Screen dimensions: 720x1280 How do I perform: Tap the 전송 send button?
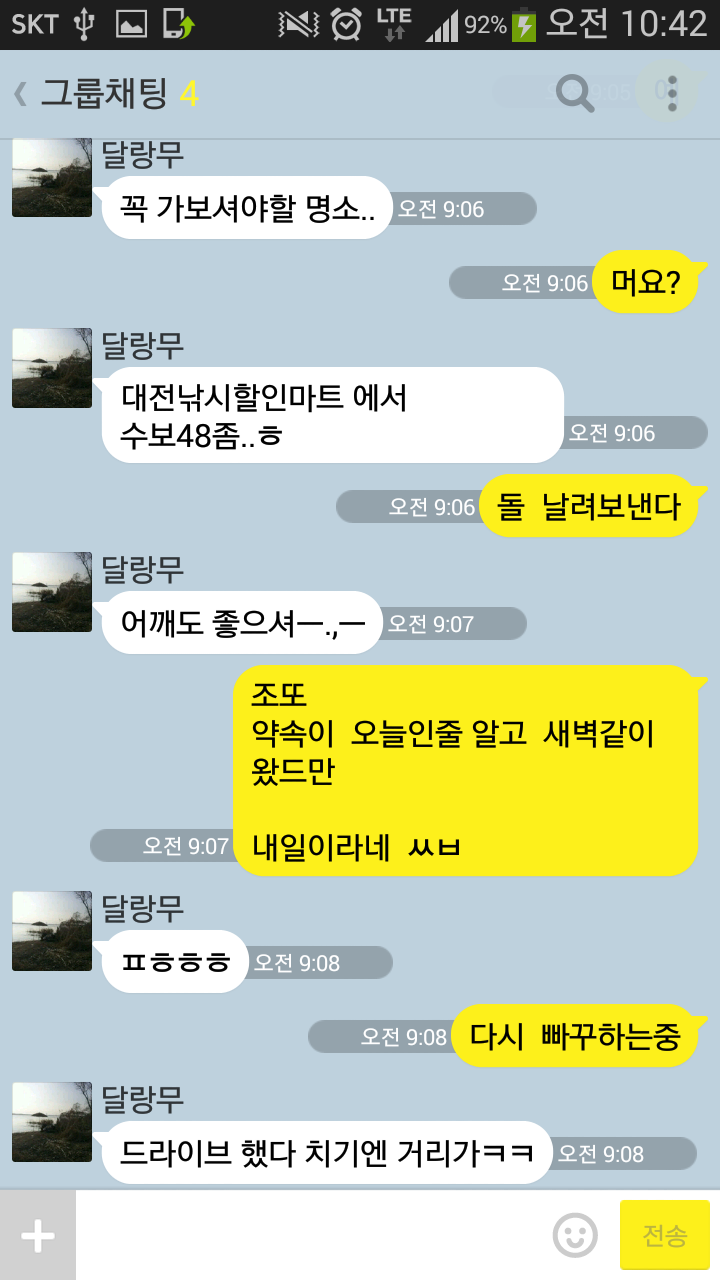coord(665,1236)
